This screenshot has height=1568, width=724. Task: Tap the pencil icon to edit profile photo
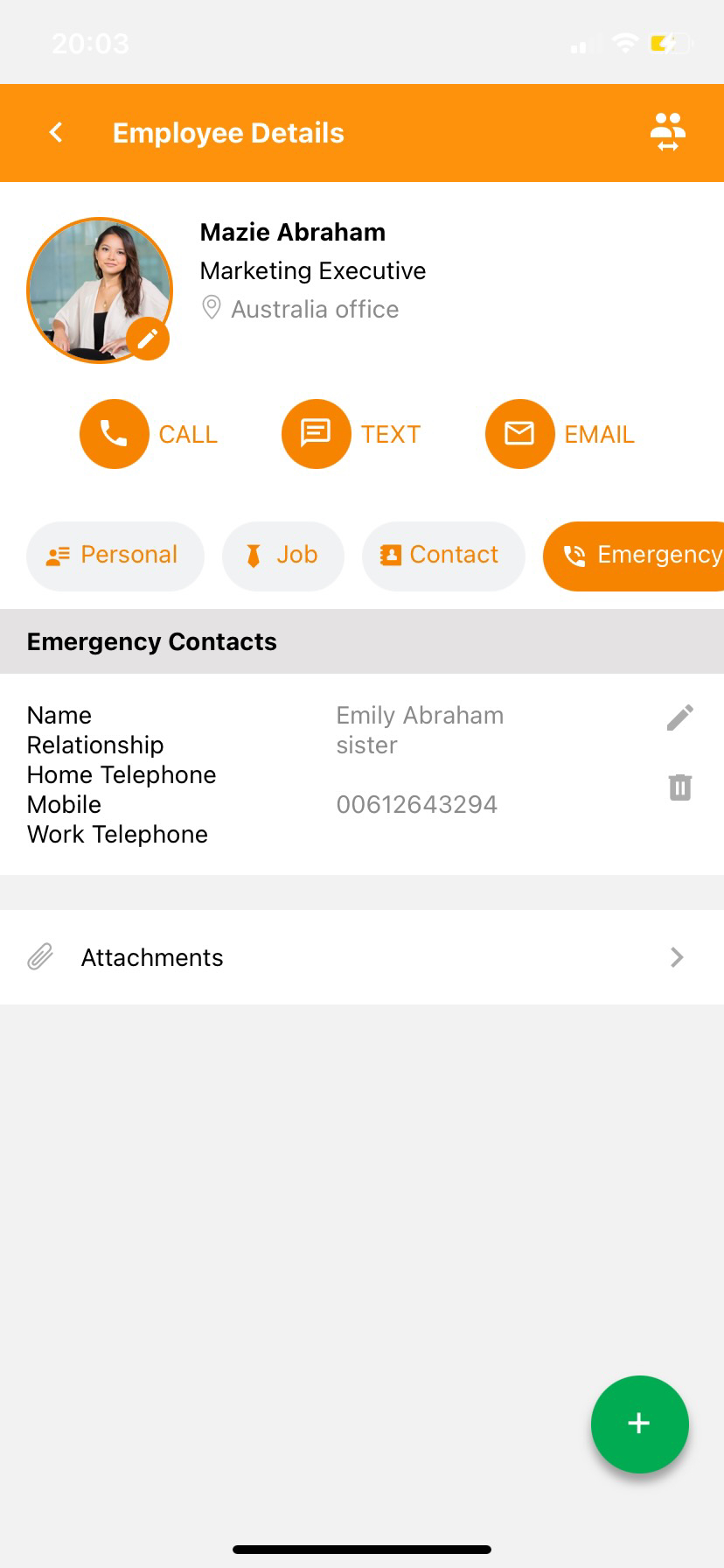(x=147, y=338)
